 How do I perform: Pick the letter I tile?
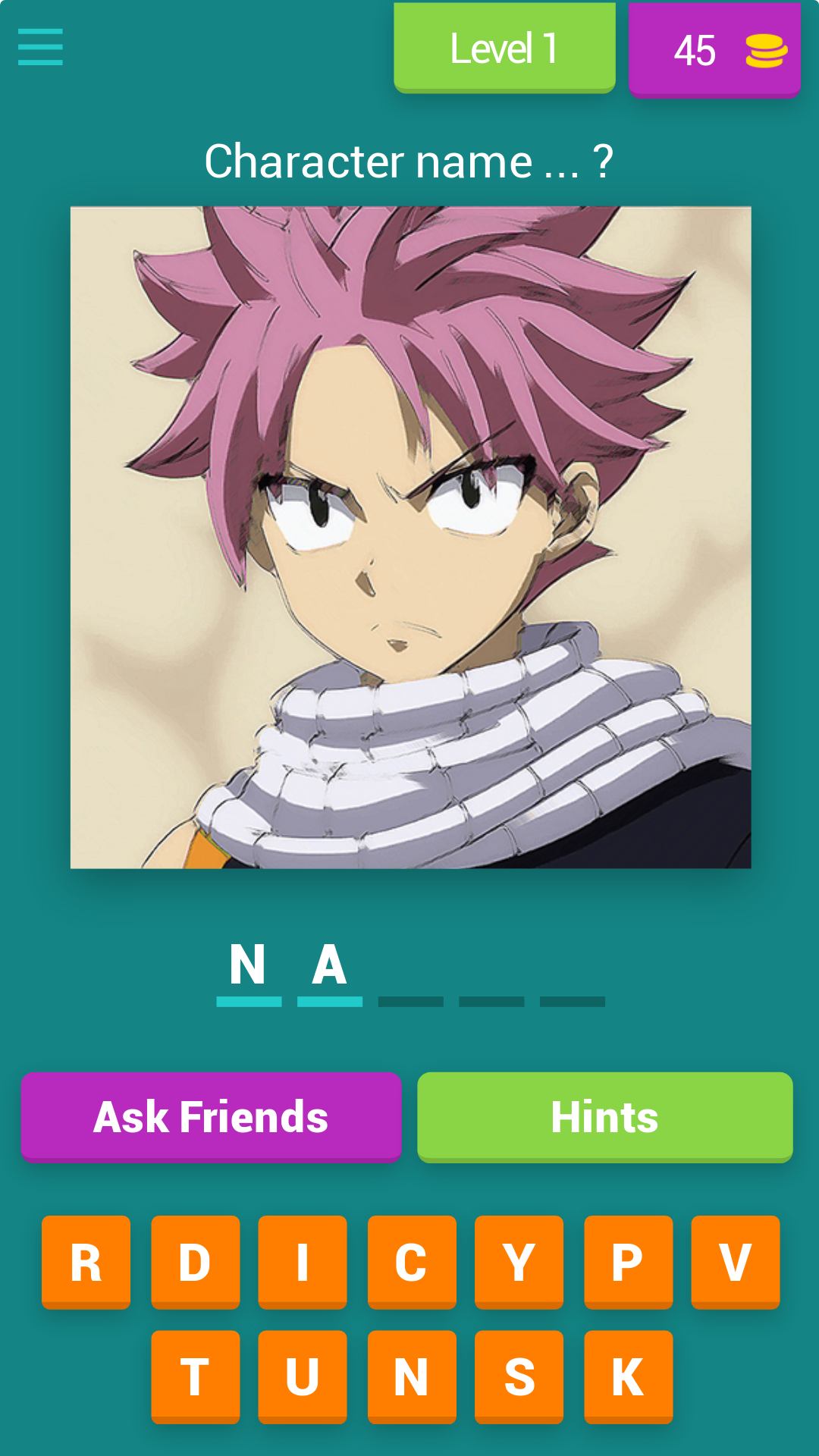point(303,1262)
